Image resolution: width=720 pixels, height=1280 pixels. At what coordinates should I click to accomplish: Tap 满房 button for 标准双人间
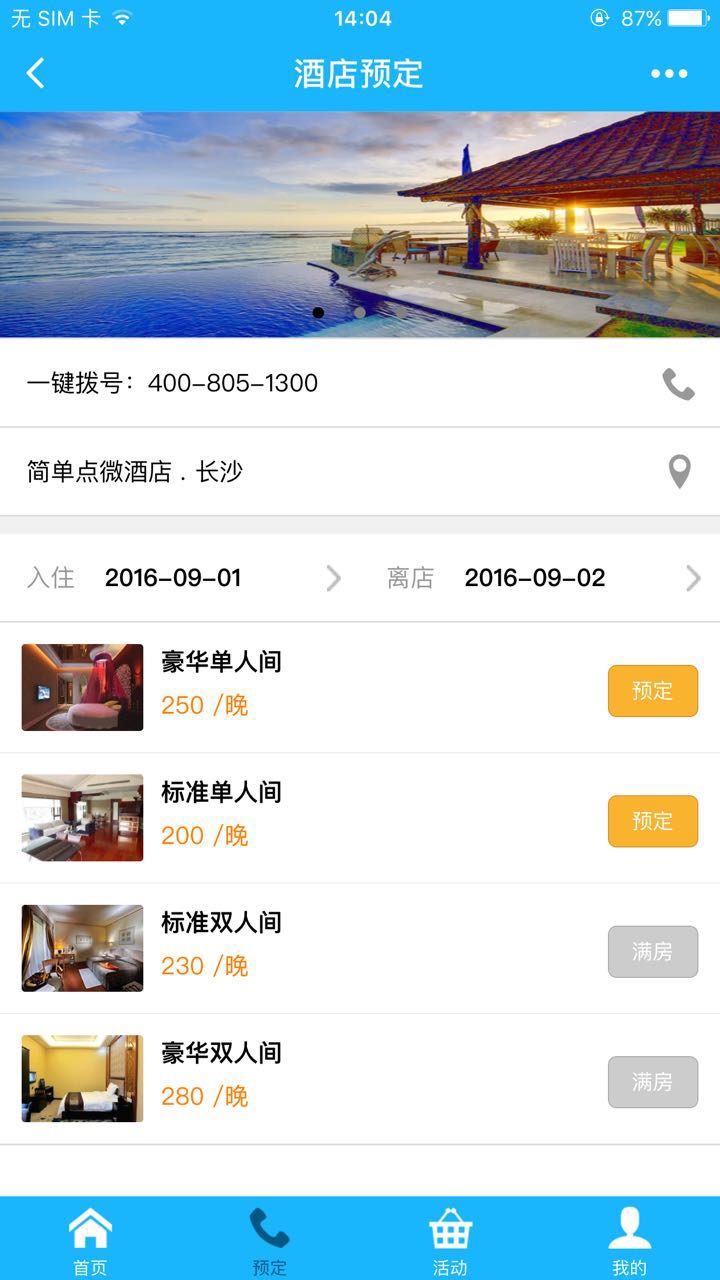click(x=652, y=951)
